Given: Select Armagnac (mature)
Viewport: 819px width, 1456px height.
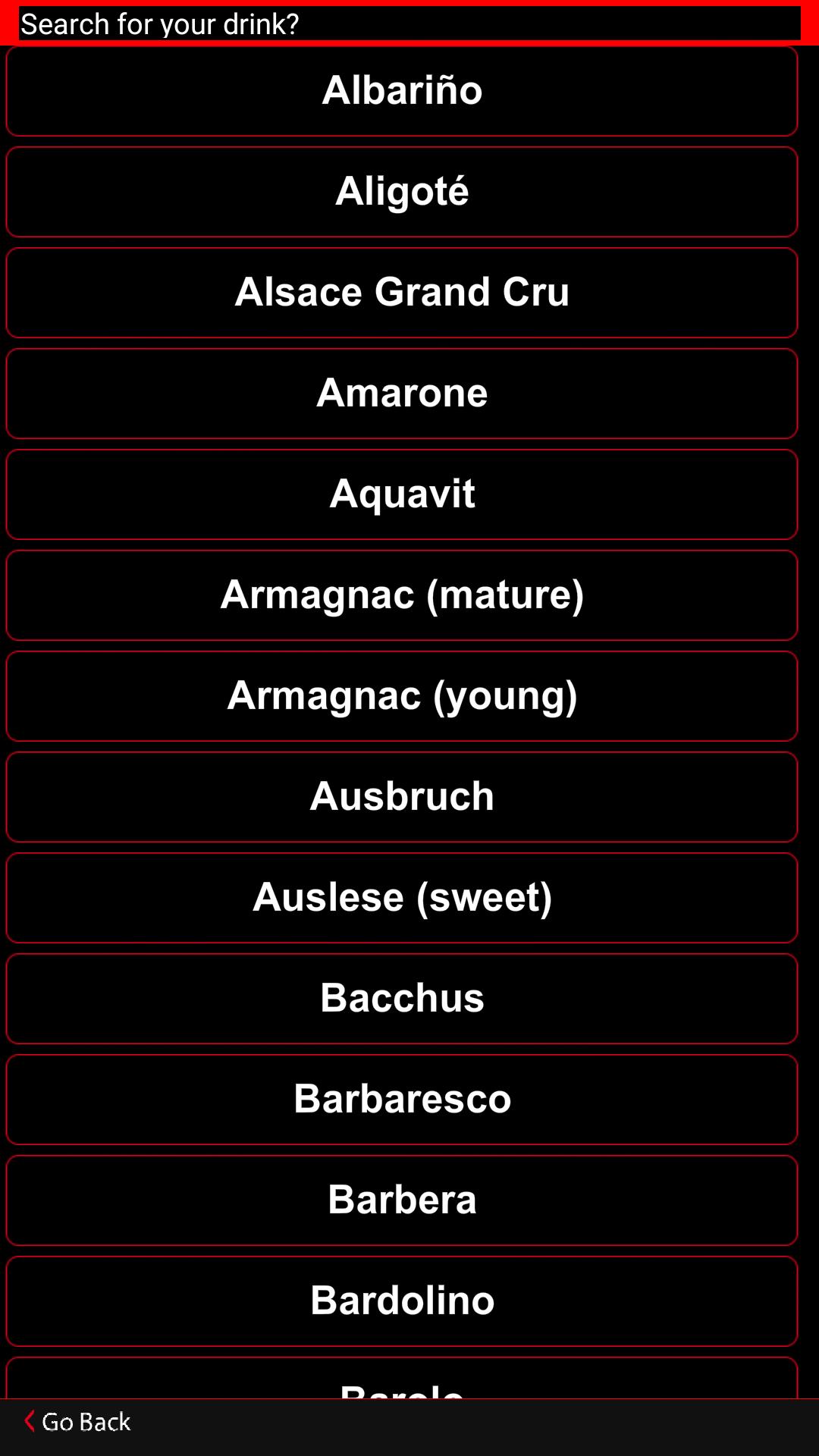Looking at the screenshot, I should pyautogui.click(x=402, y=595).
